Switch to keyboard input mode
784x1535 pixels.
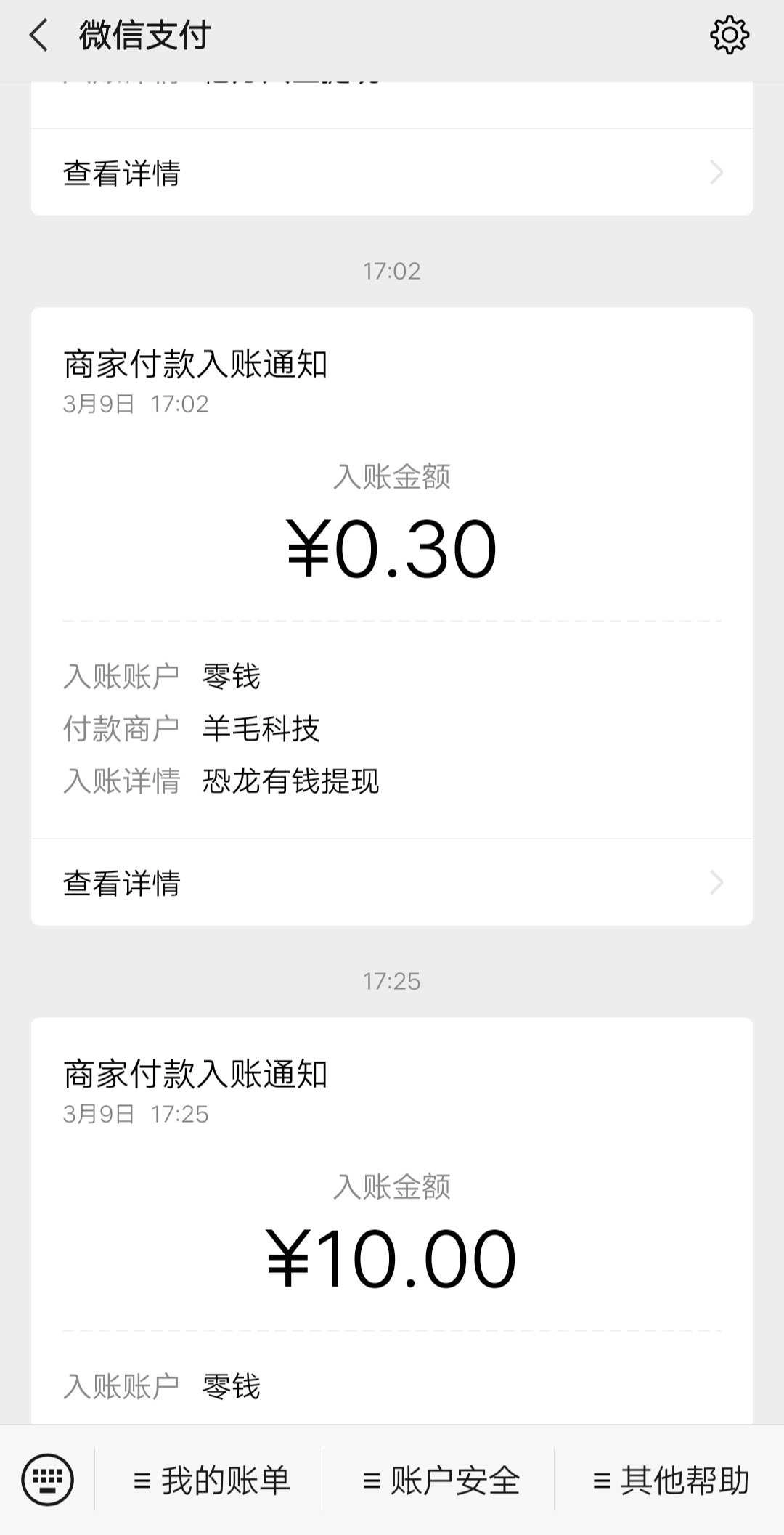pos(48,1479)
